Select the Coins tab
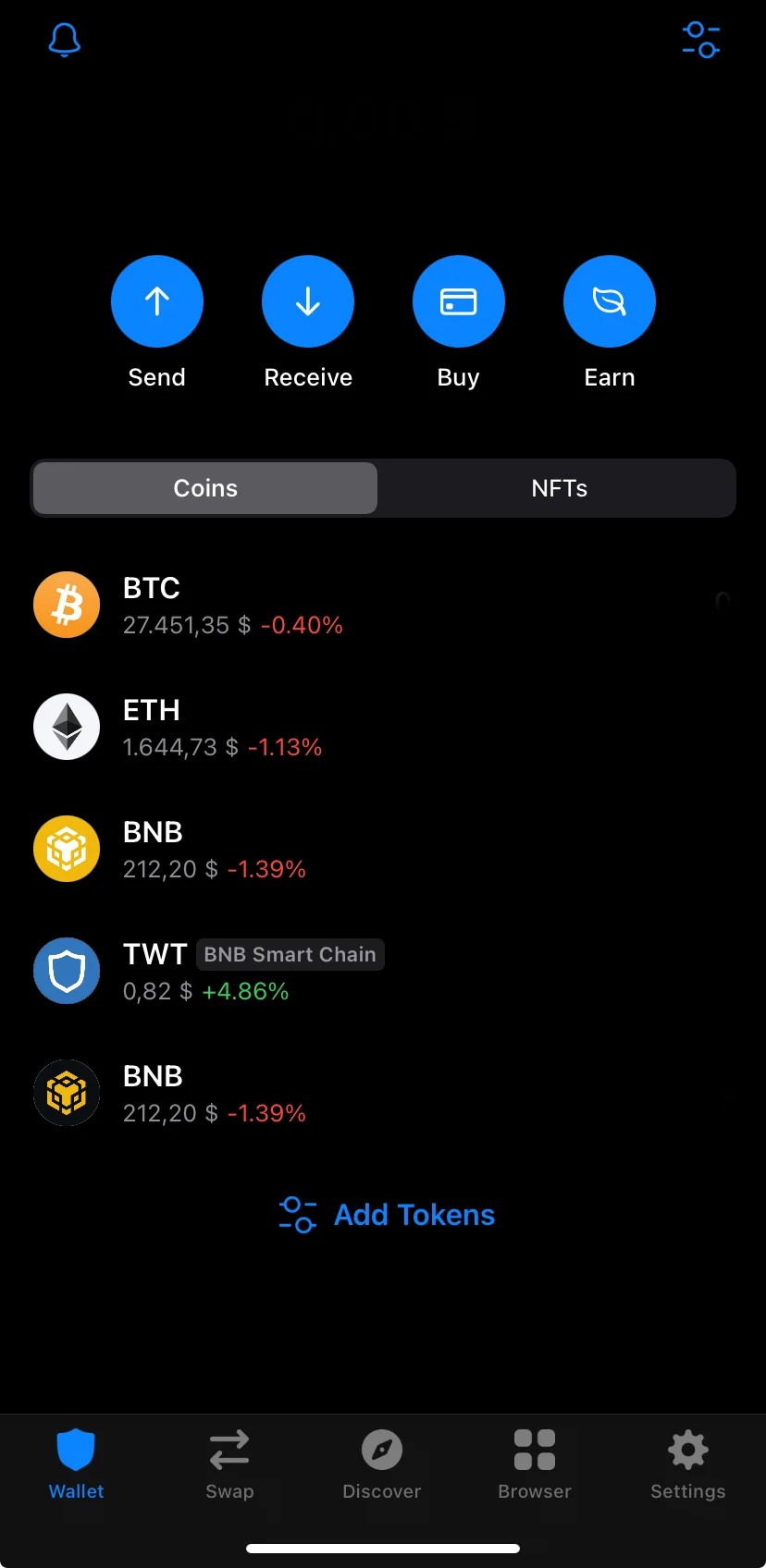766x1568 pixels. (x=204, y=488)
